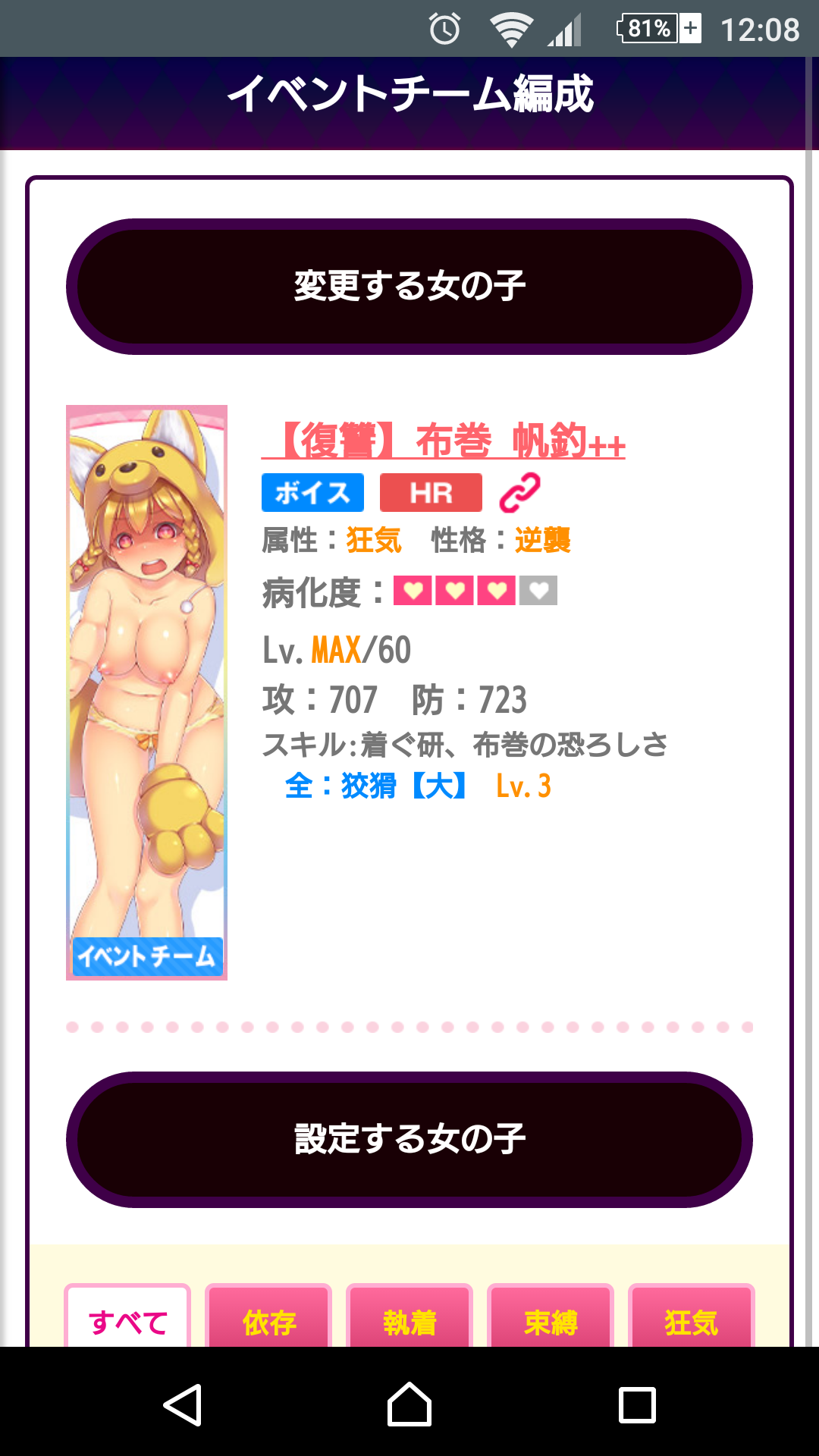Return to the Android home screen

(x=409, y=1404)
